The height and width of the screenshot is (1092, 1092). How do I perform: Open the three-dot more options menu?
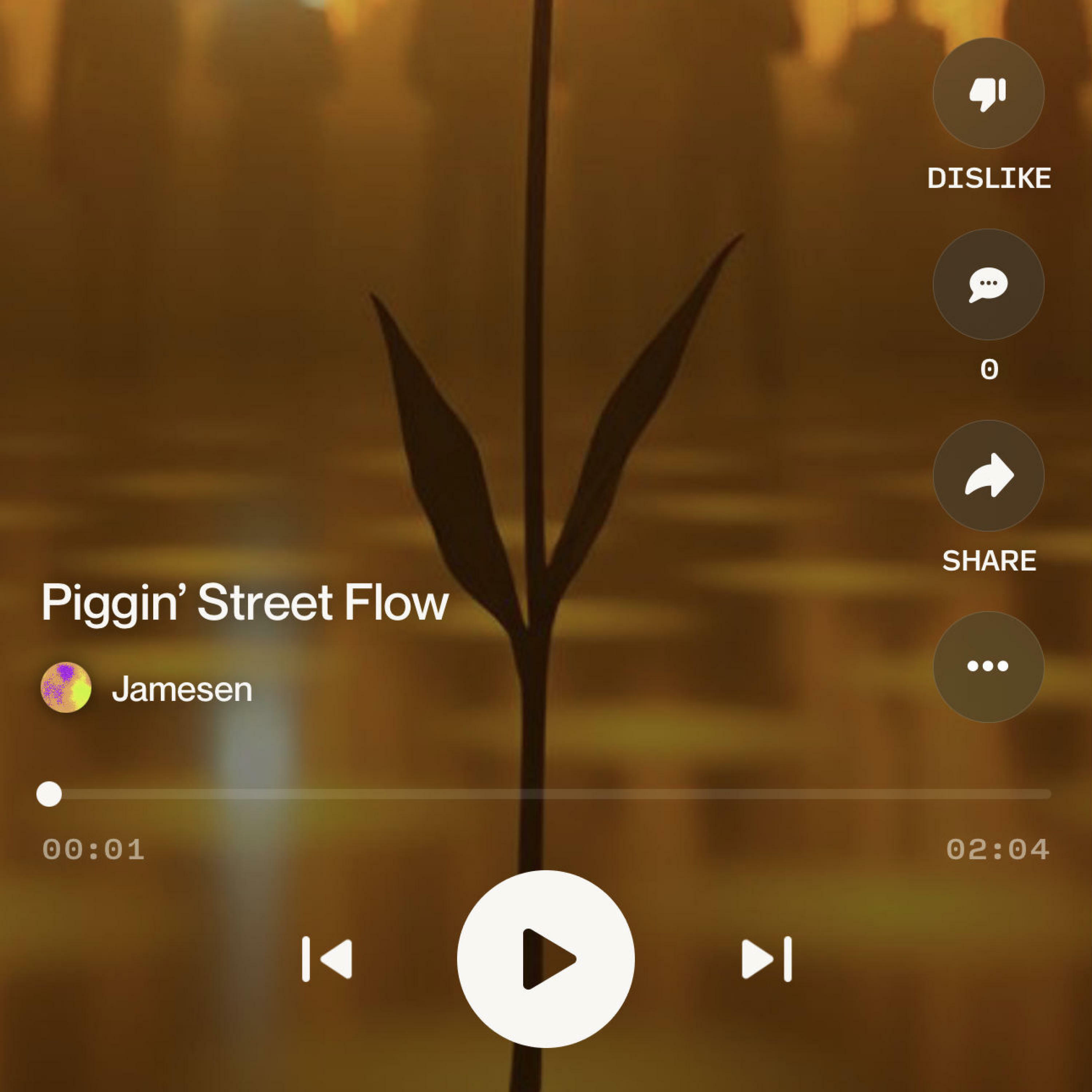(x=988, y=666)
